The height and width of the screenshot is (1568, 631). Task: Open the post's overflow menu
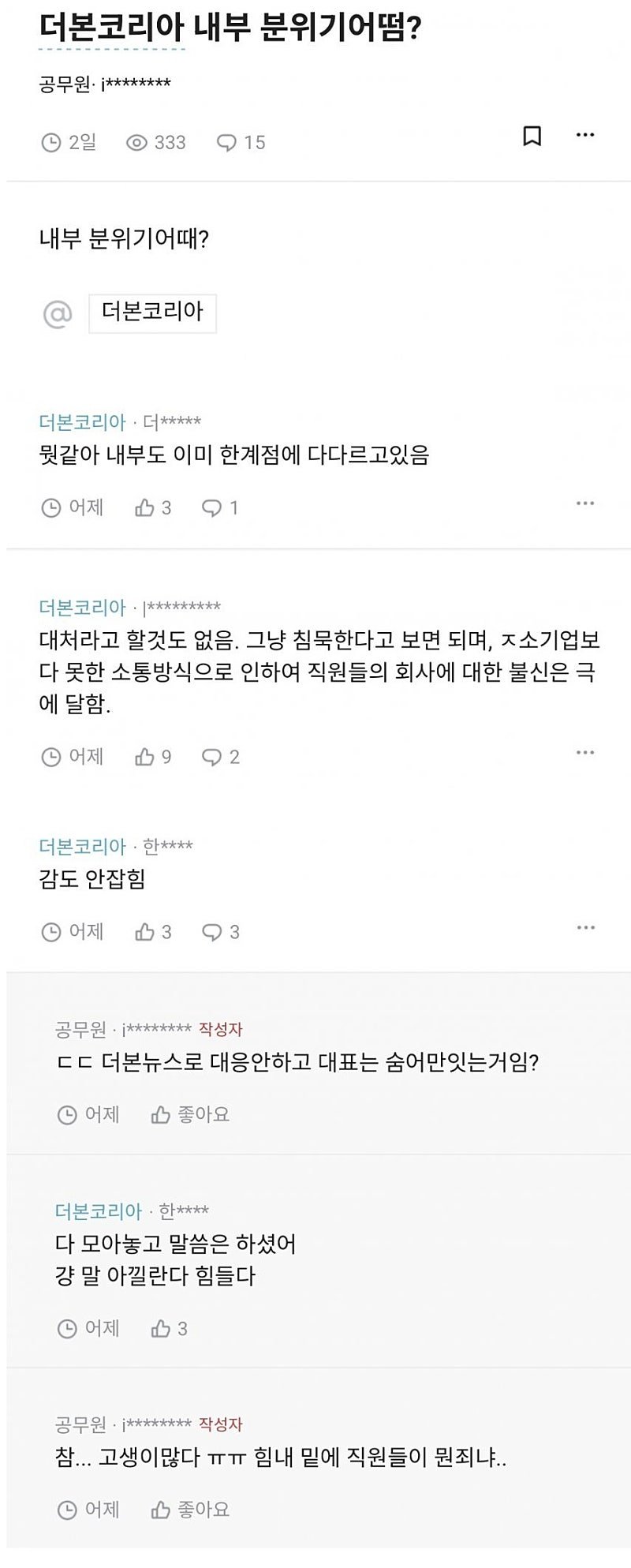[585, 136]
